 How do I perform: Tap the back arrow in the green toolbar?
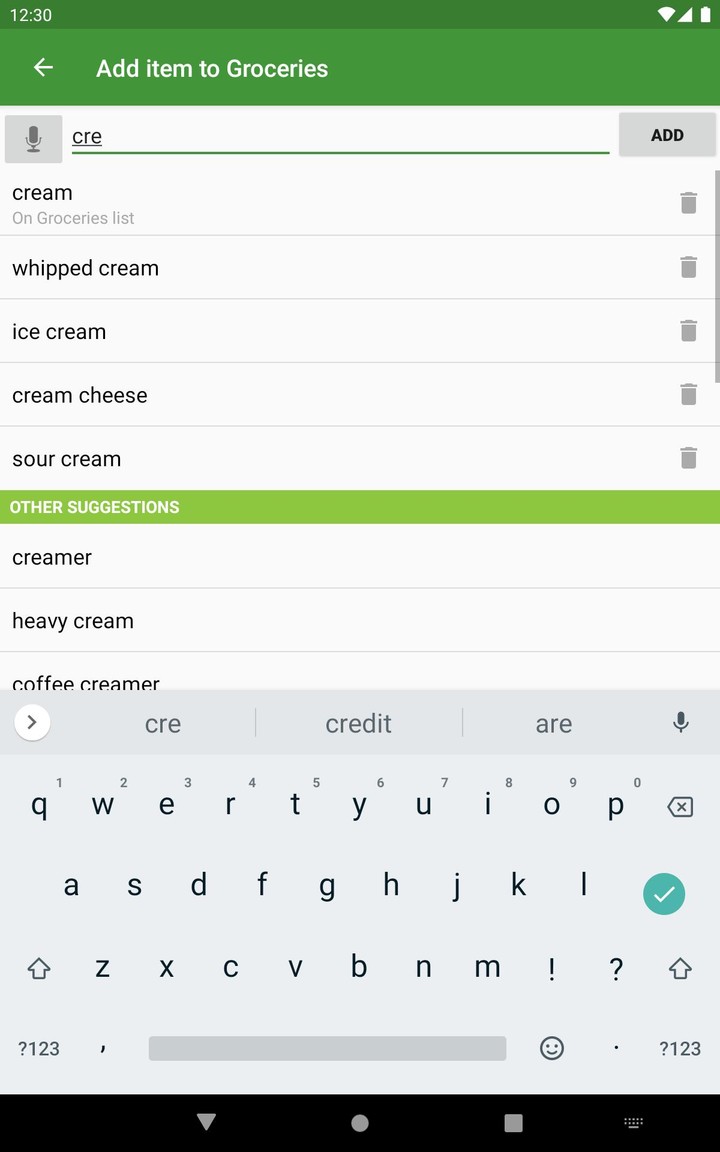tap(43, 68)
